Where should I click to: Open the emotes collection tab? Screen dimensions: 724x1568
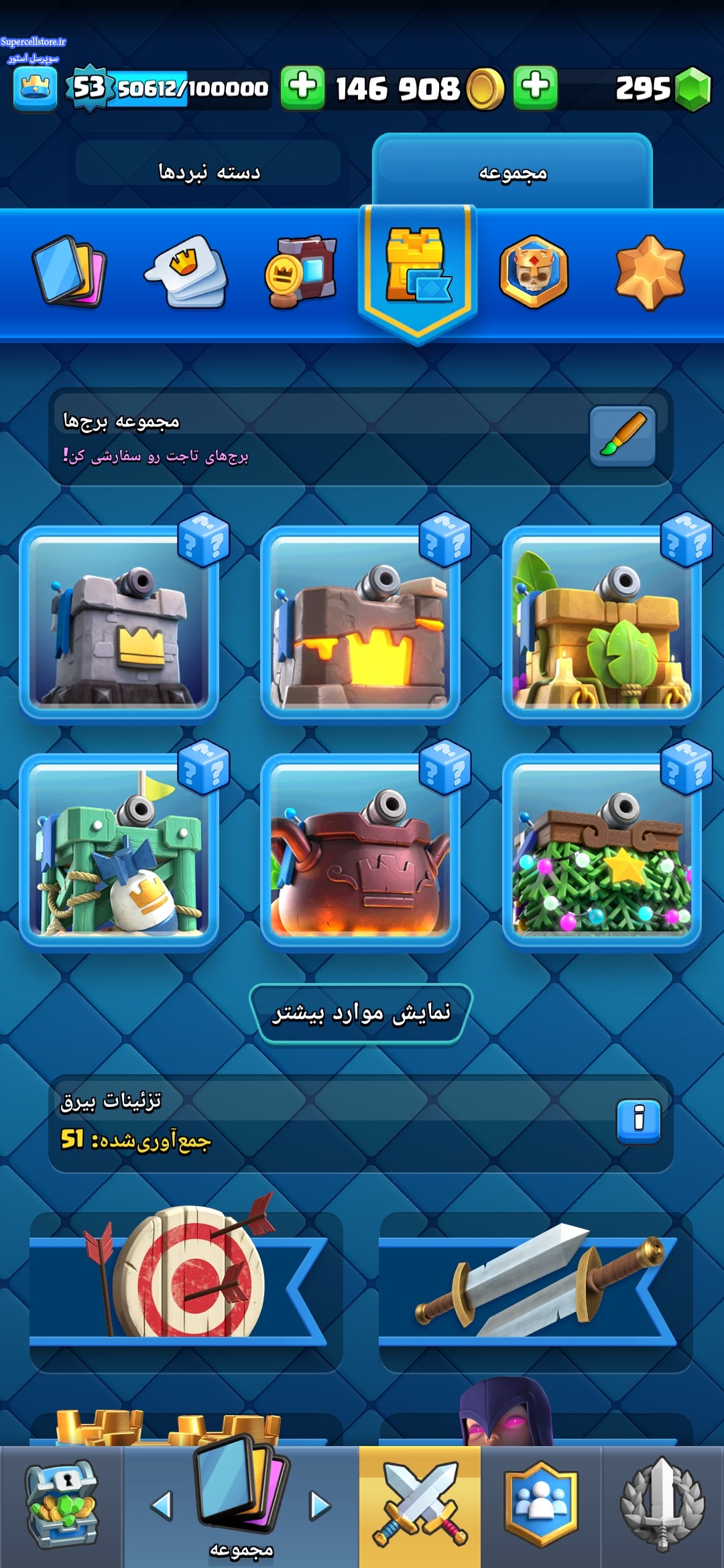[187, 271]
